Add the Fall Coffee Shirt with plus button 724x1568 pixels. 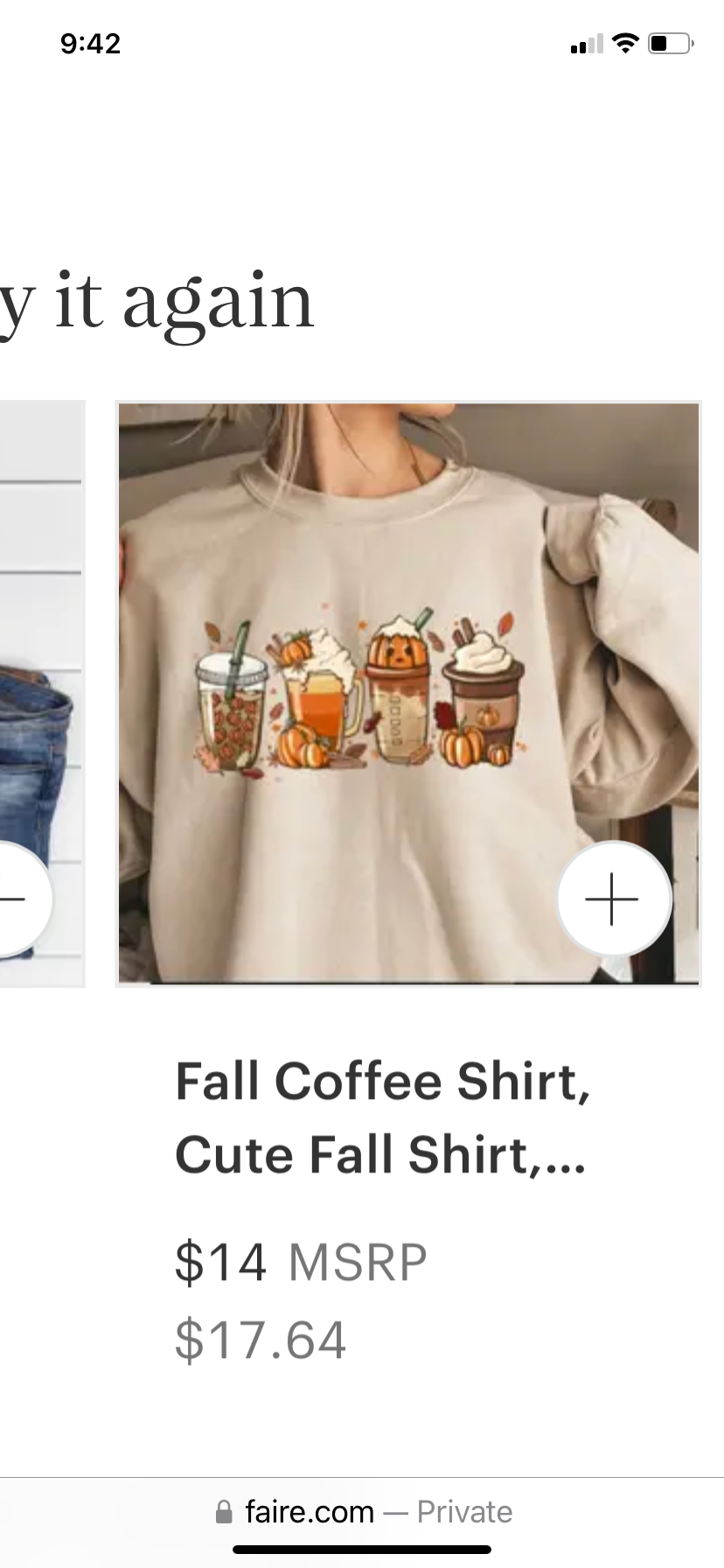pyautogui.click(x=613, y=899)
